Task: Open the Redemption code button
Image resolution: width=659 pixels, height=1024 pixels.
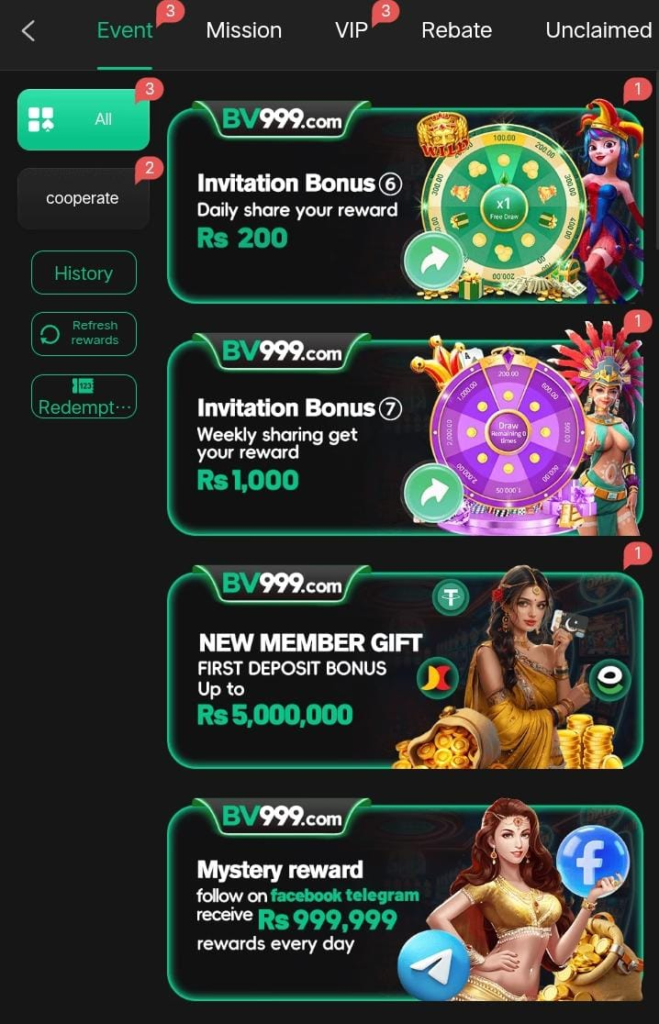Action: click(x=83, y=397)
